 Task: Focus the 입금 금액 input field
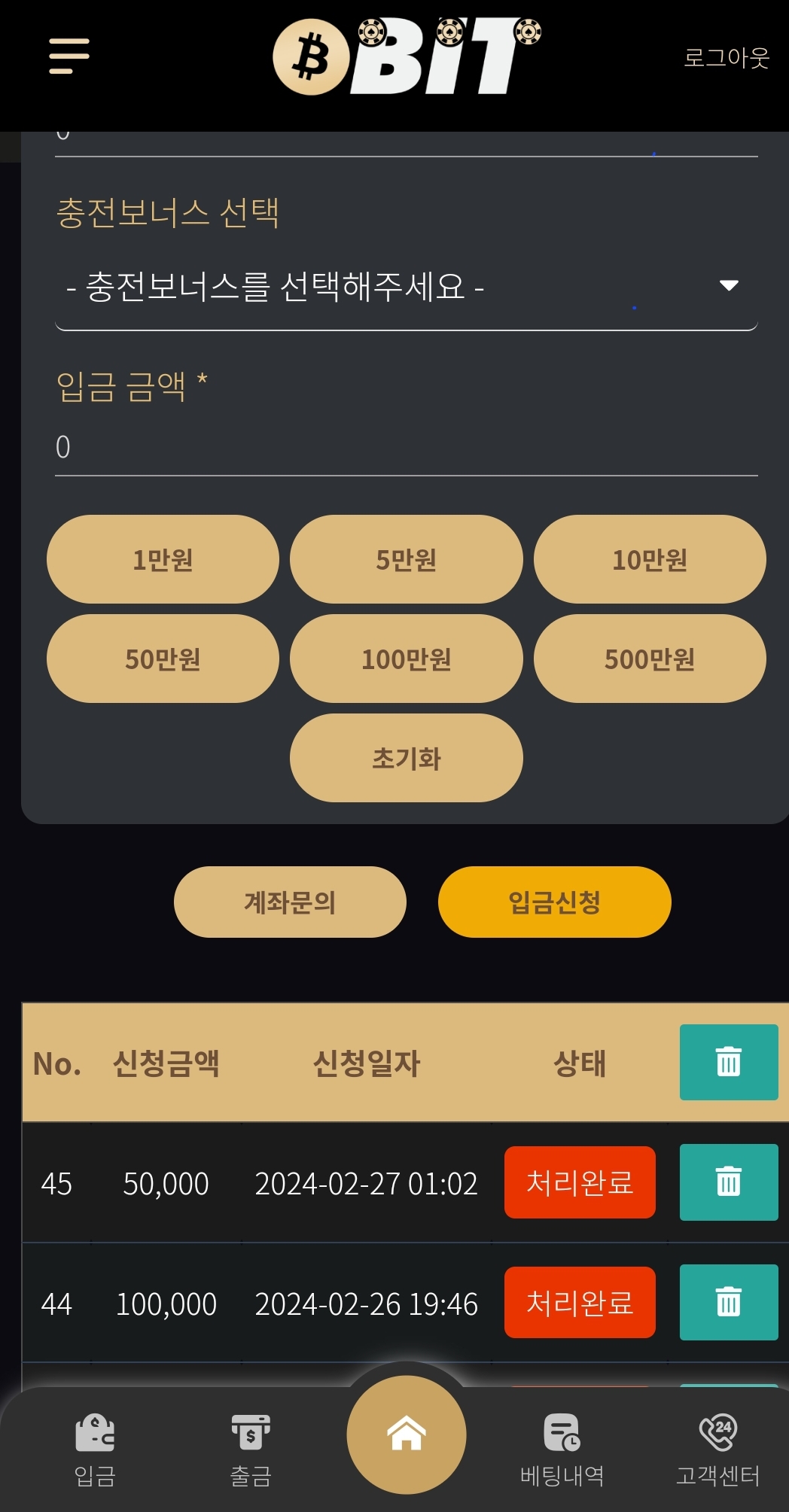click(406, 448)
